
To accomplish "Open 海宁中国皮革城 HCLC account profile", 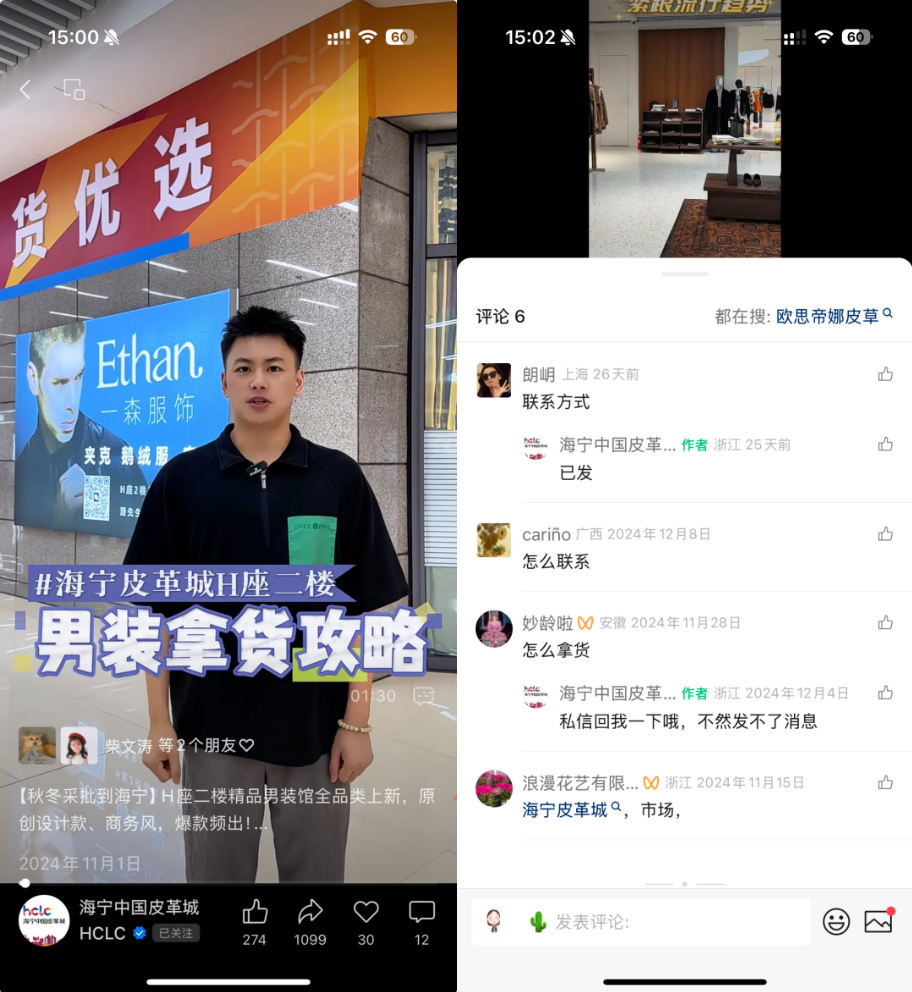I will 44,920.
